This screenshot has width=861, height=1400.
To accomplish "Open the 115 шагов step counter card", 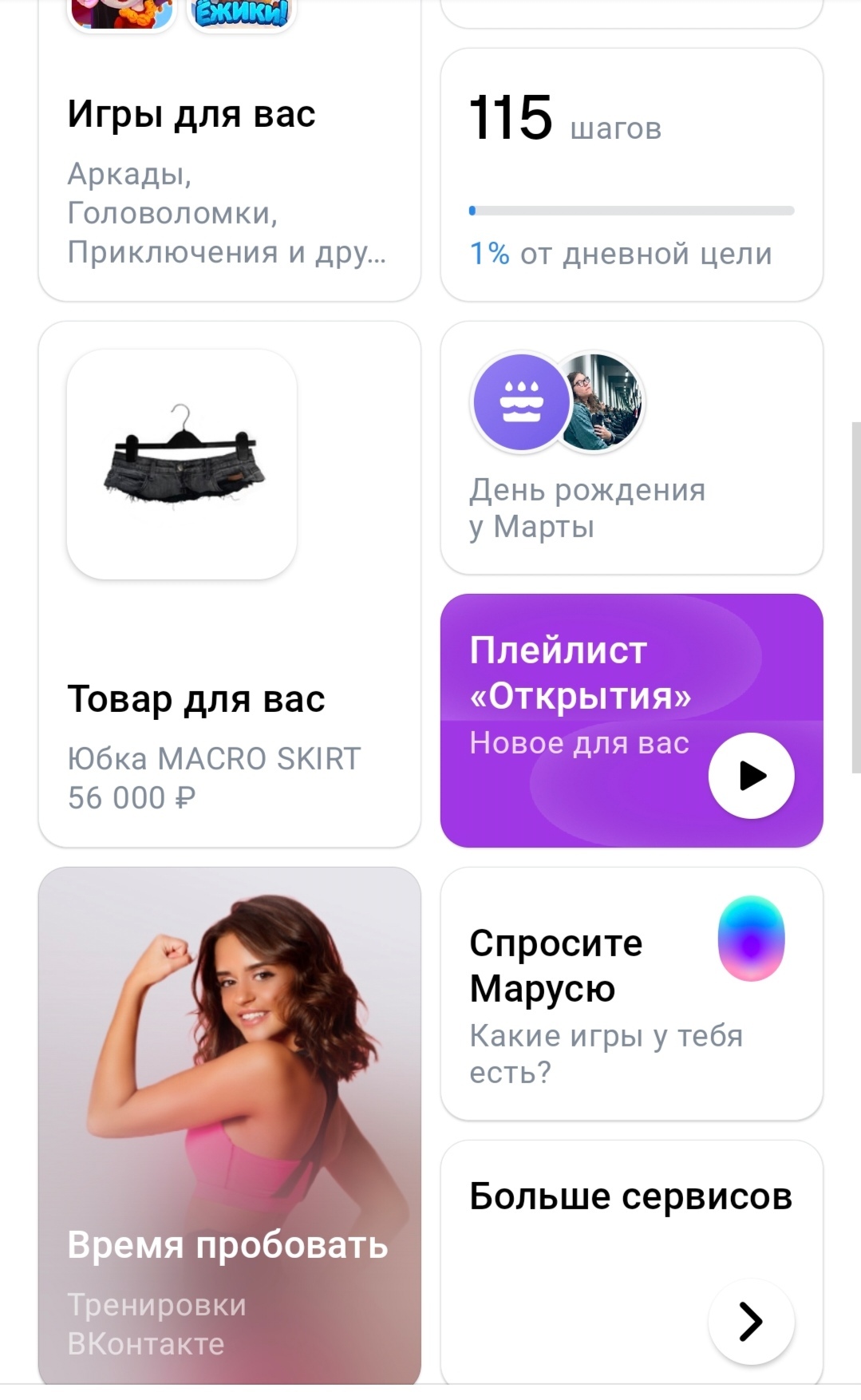I will [631, 176].
